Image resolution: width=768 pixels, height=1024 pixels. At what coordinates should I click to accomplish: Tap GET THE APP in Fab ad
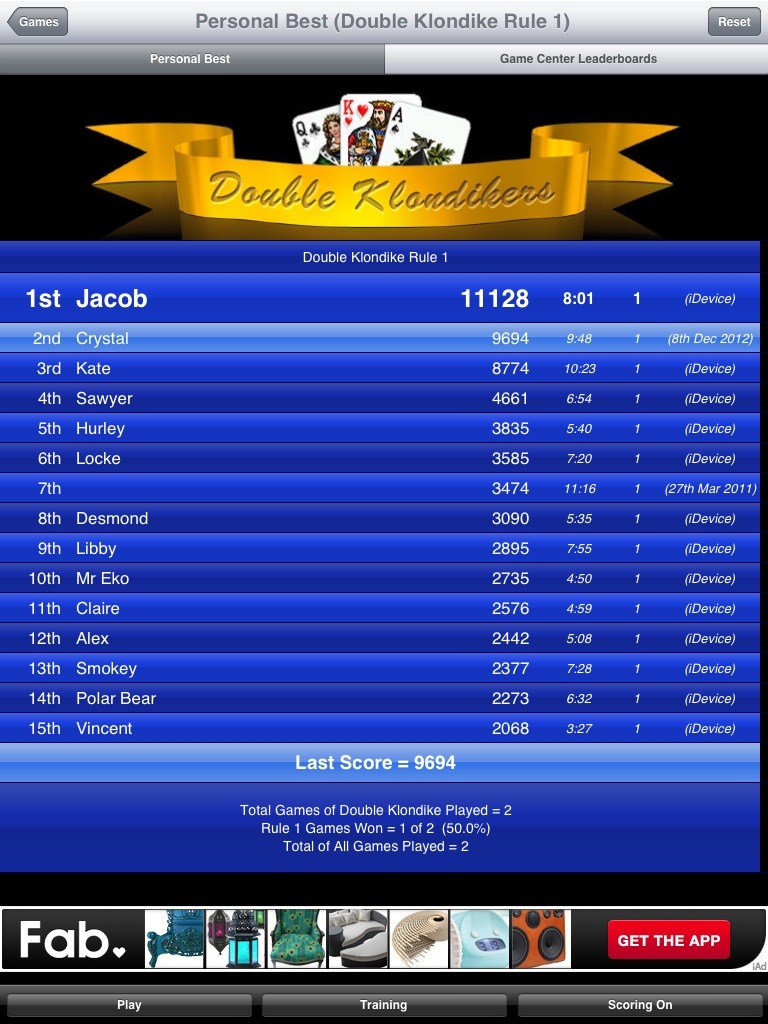(x=668, y=940)
